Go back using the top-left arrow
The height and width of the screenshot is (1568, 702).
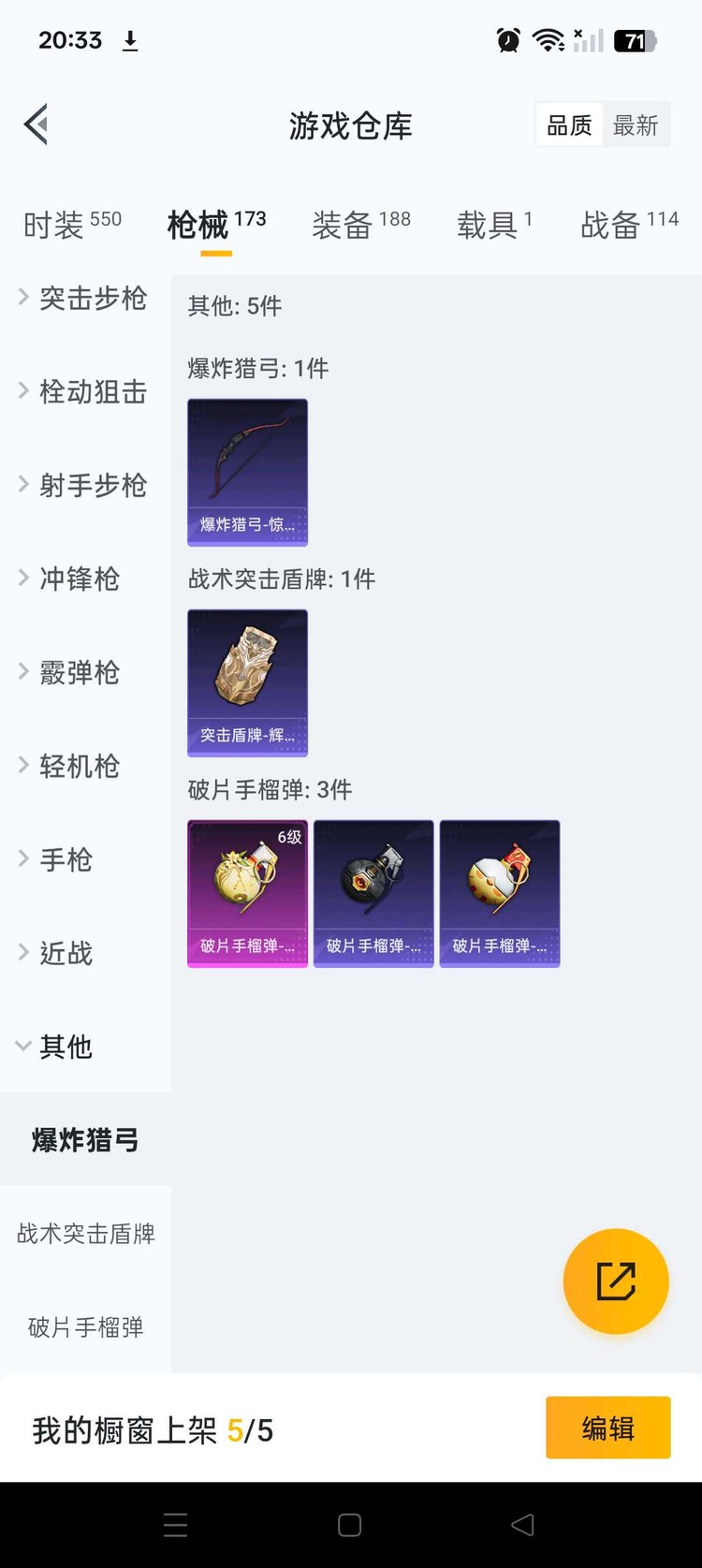tap(36, 125)
